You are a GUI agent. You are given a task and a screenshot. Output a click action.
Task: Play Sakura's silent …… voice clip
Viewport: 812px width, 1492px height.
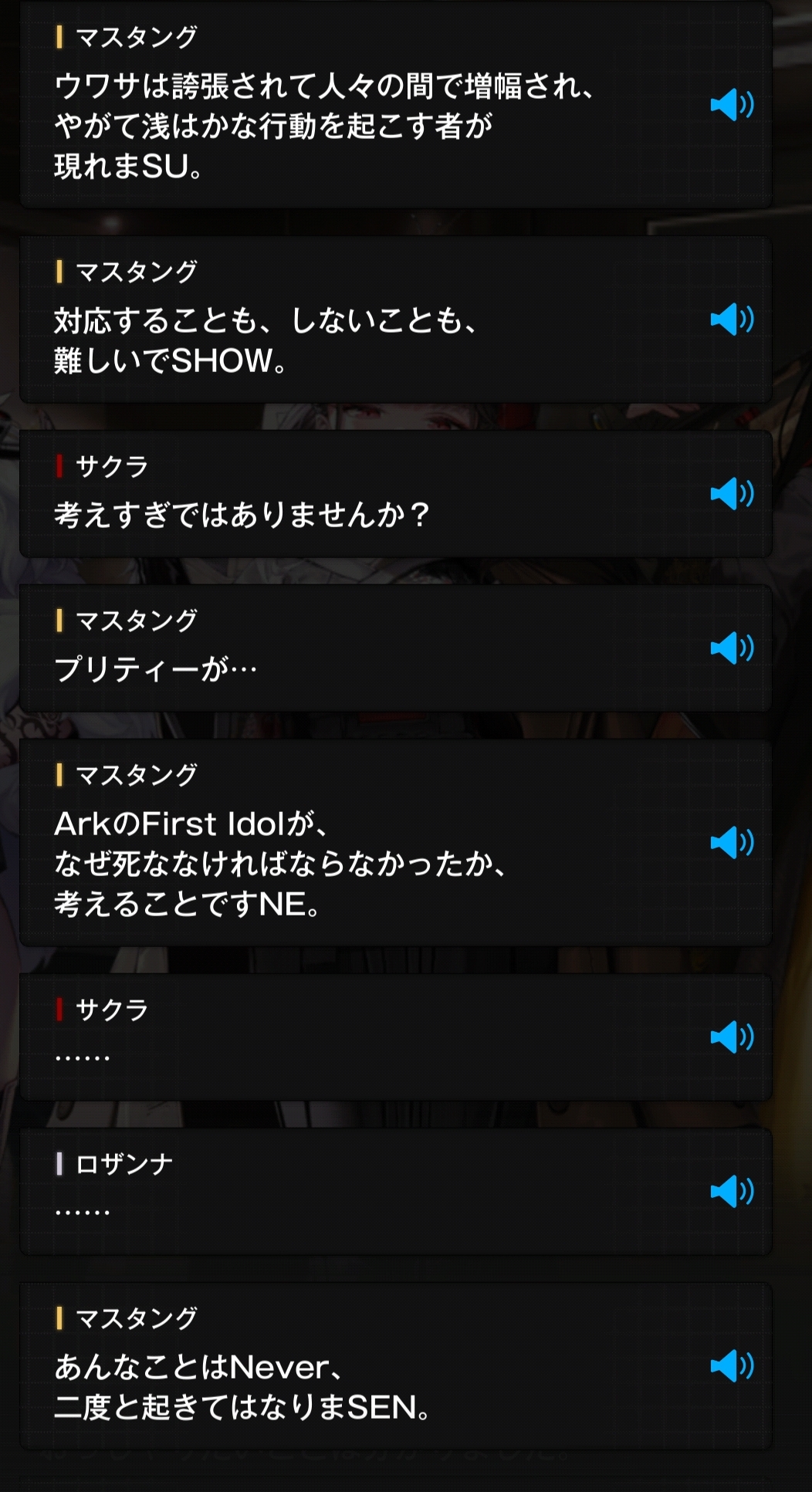[731, 1037]
